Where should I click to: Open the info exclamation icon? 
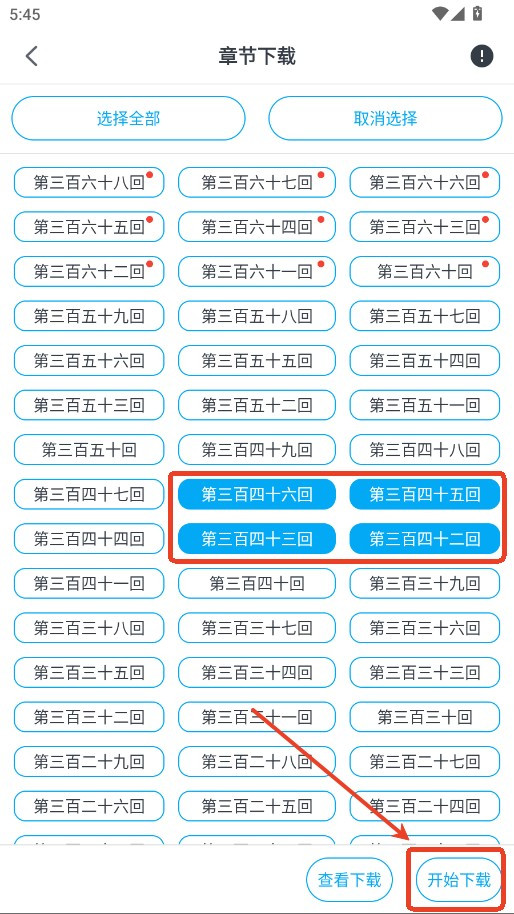(x=481, y=56)
